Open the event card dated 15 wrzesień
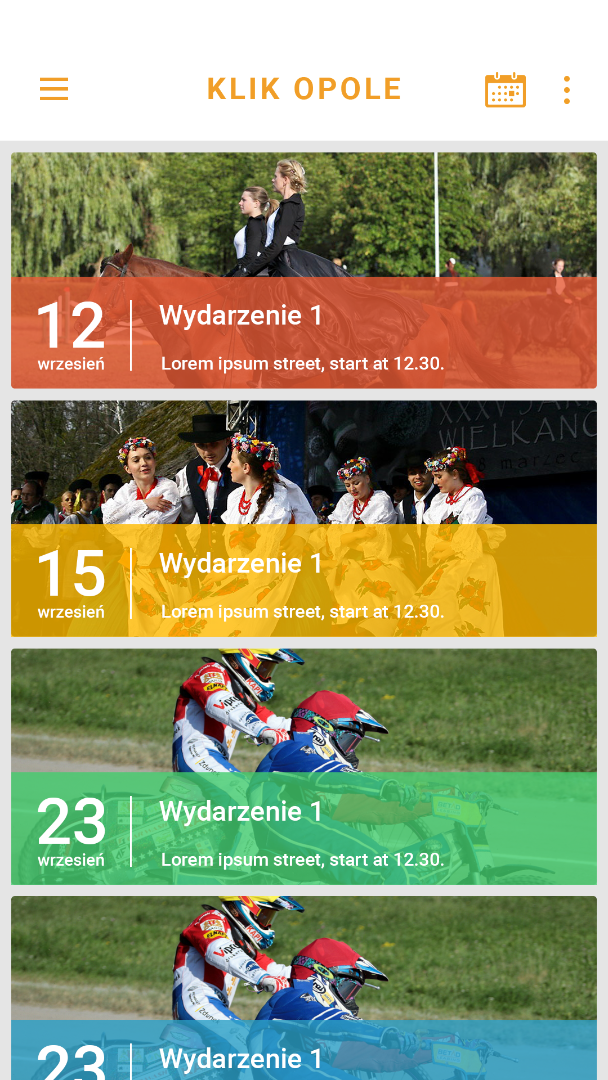Screen dimensions: 608x1080 [304, 518]
